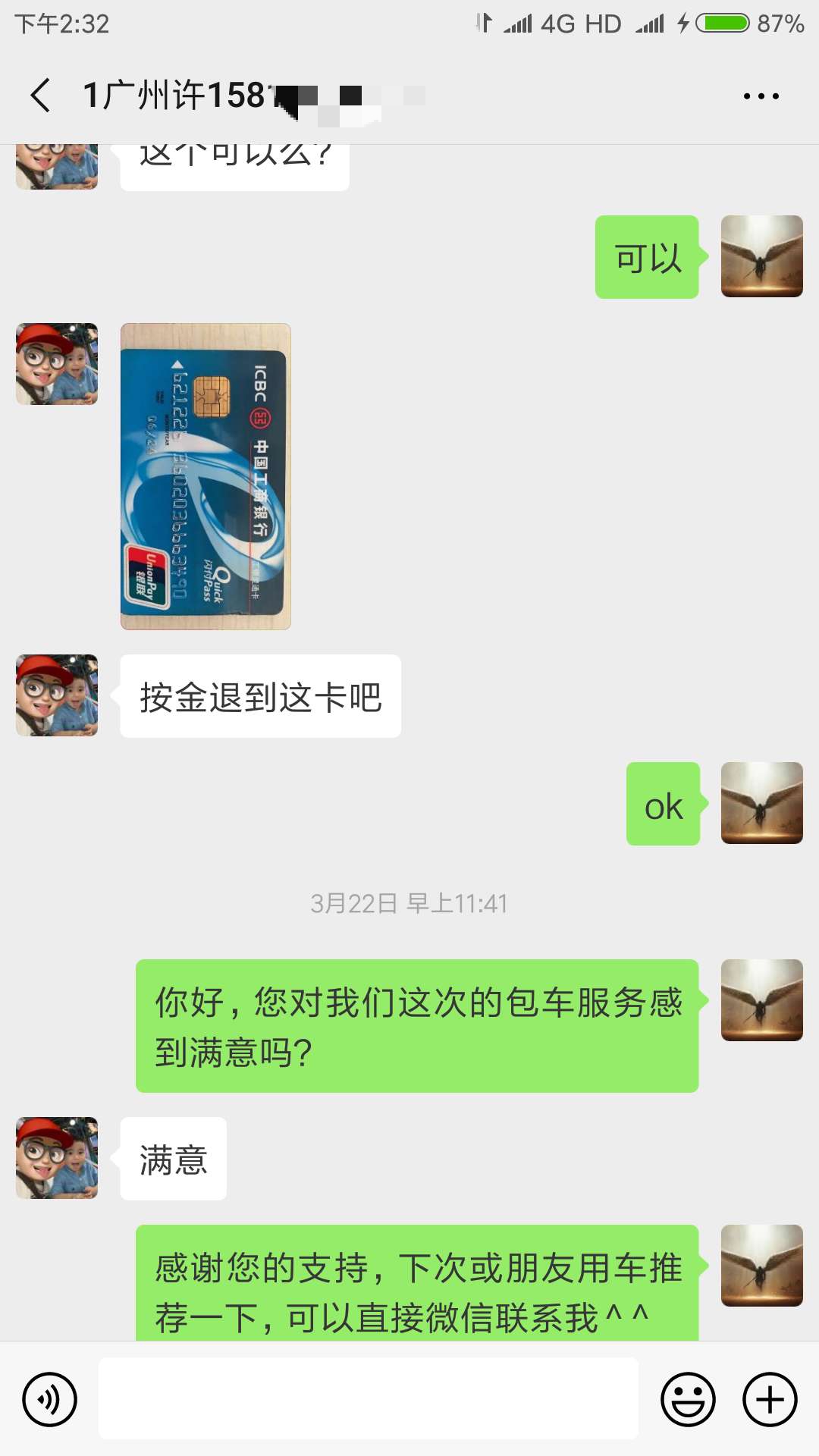Open the three-dot chat info menu
This screenshot has height=1456, width=819.
tap(761, 96)
